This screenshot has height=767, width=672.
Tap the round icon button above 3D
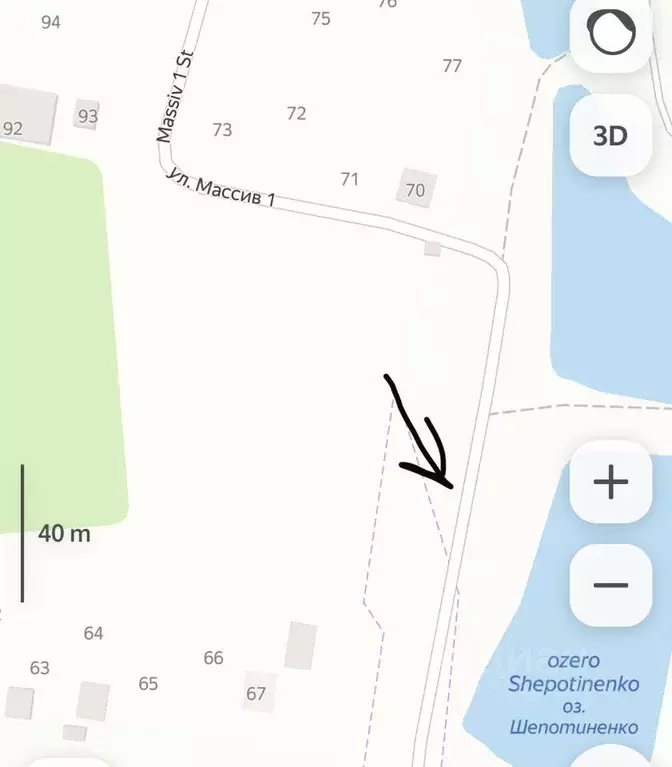click(611, 35)
